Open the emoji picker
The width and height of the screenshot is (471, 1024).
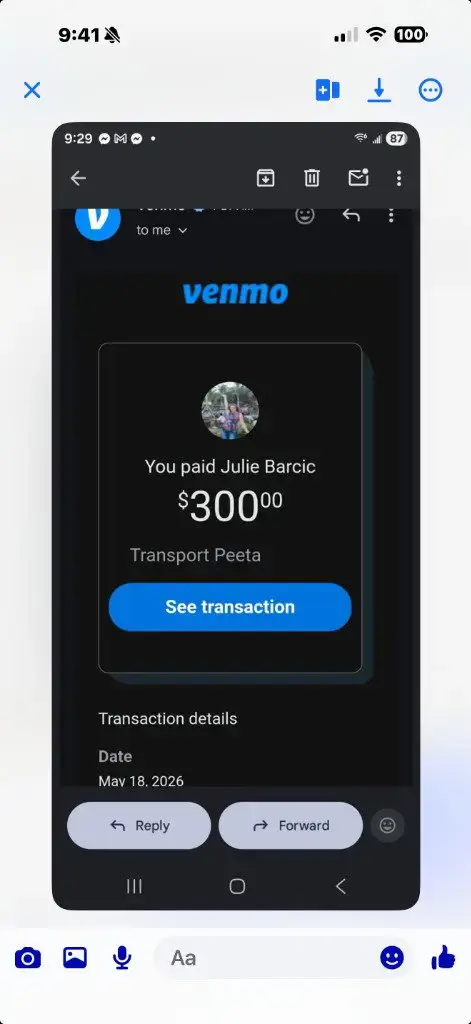[x=392, y=958]
